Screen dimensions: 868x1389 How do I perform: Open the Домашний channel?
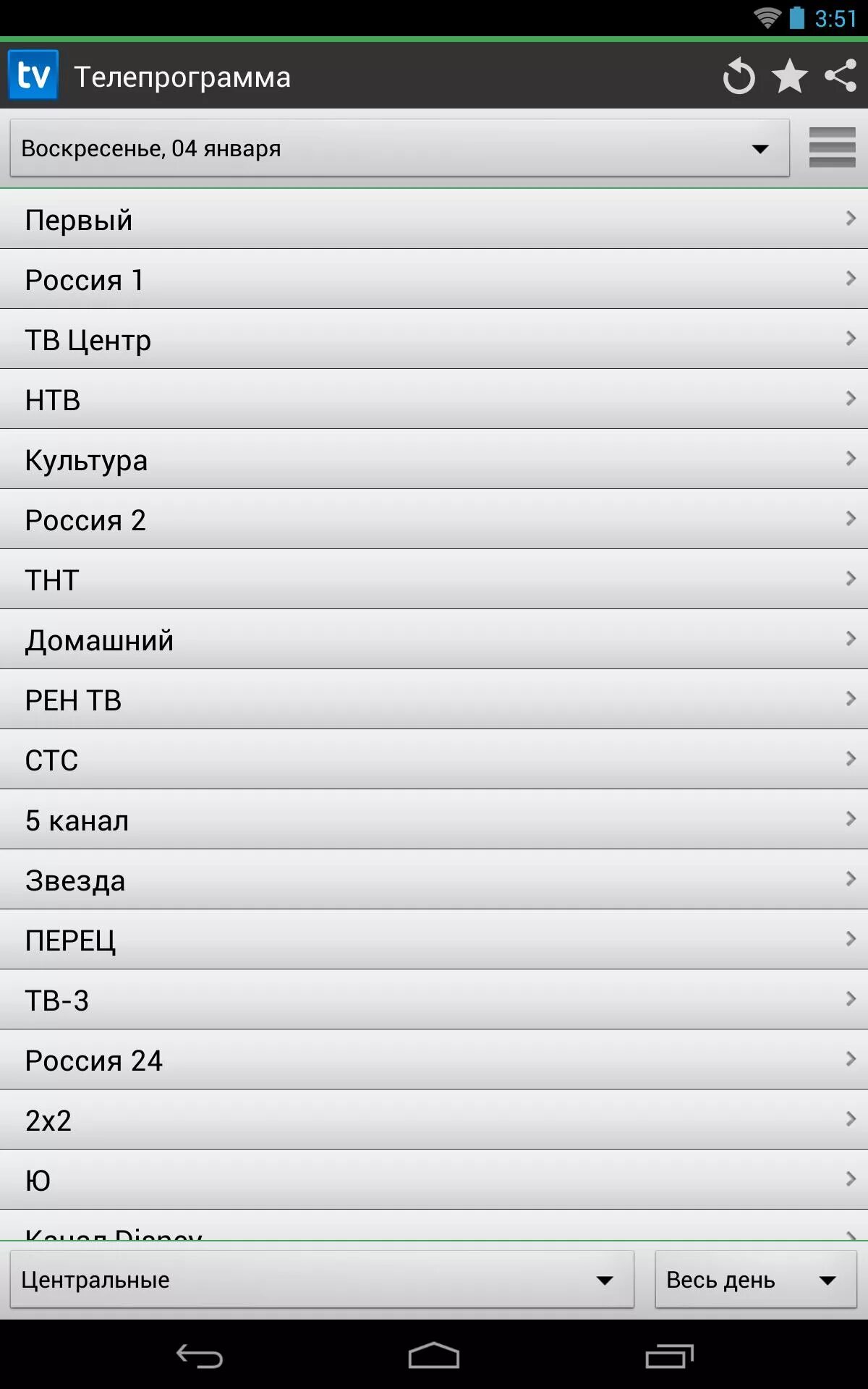pos(434,640)
